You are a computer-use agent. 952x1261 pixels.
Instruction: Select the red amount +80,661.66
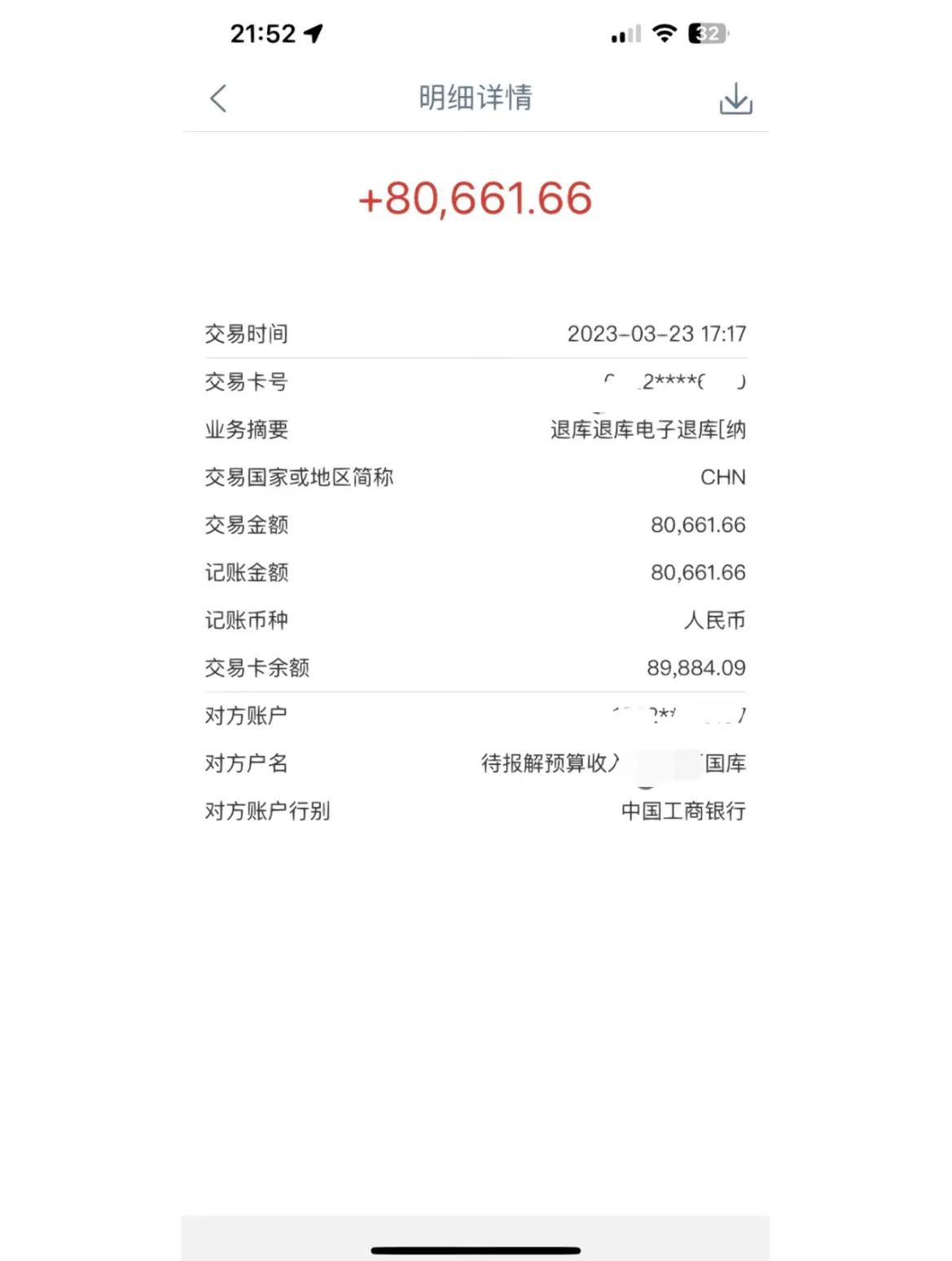click(x=475, y=197)
